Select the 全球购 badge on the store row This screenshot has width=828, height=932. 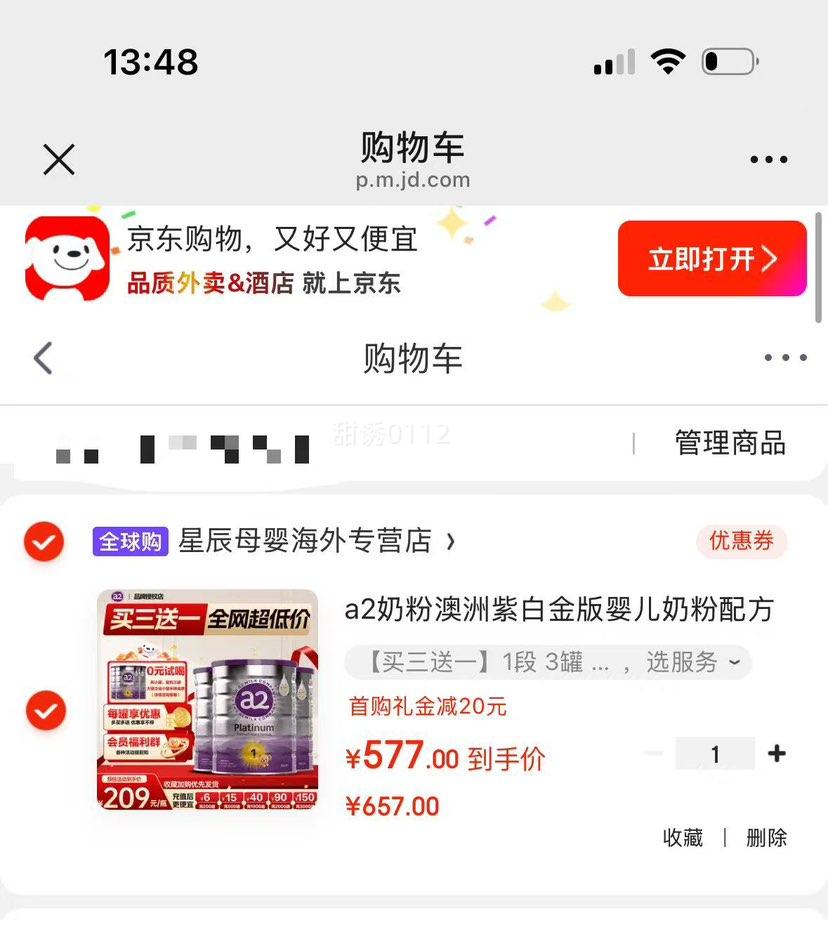pyautogui.click(x=130, y=541)
